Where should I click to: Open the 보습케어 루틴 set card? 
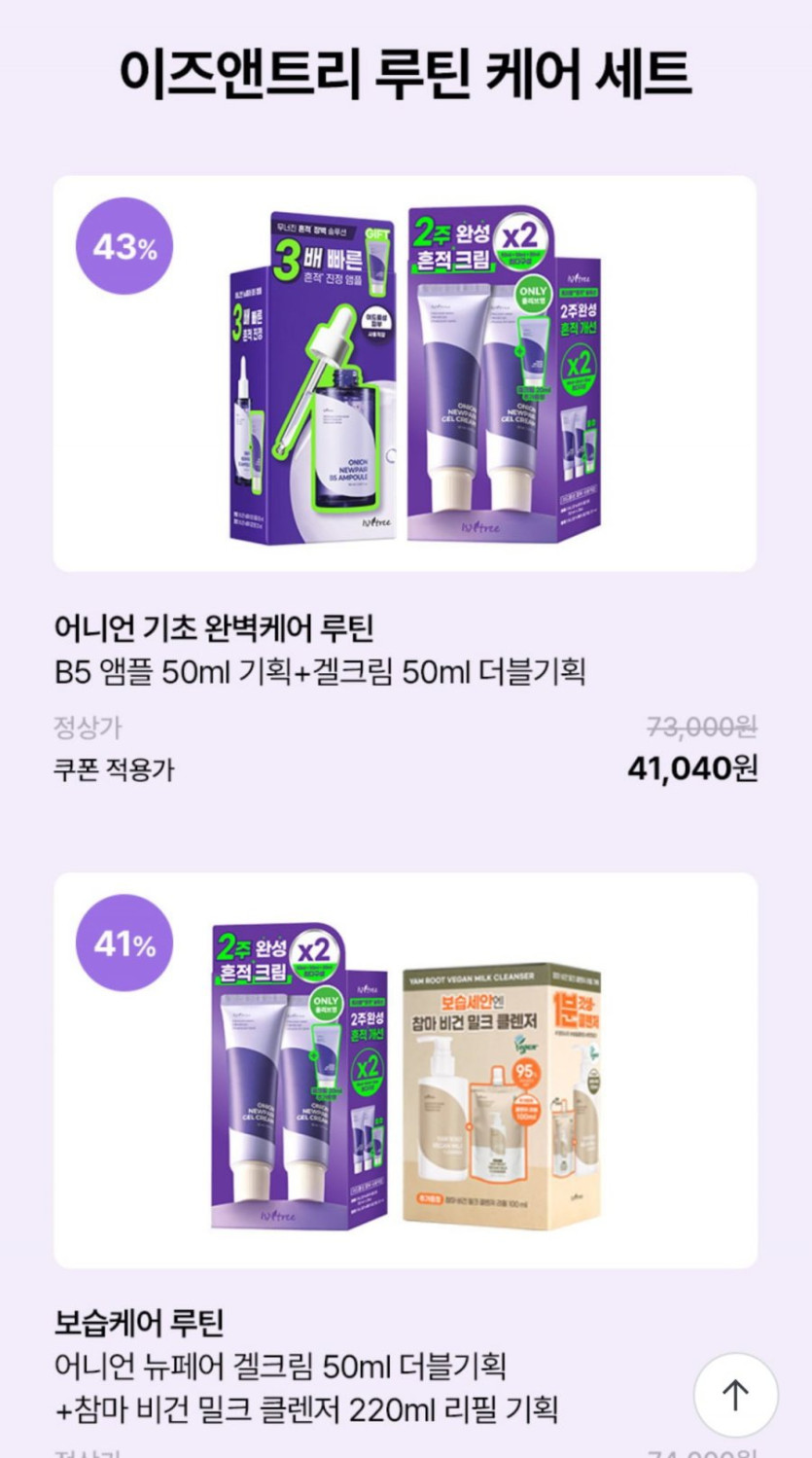click(x=405, y=1070)
